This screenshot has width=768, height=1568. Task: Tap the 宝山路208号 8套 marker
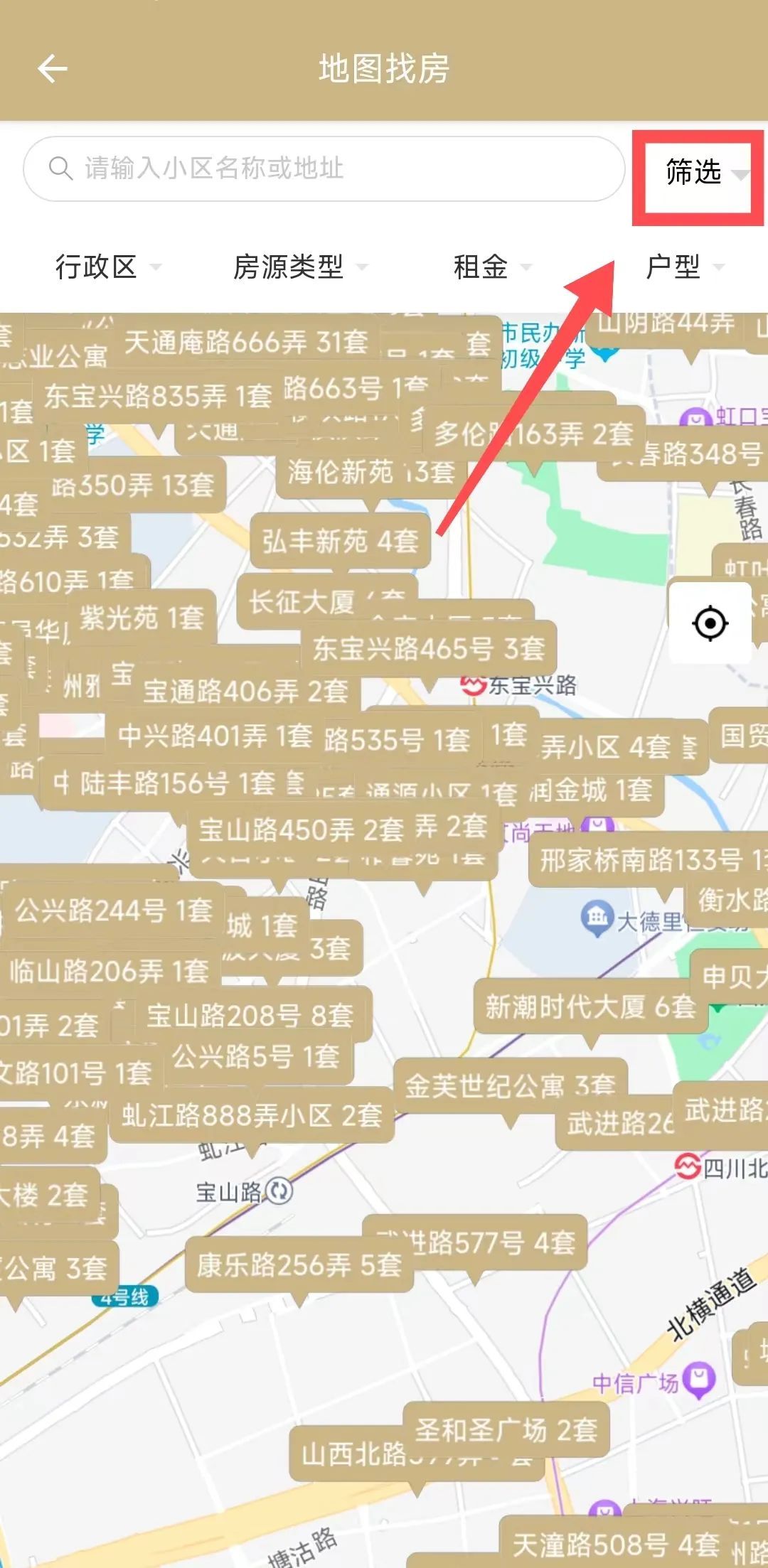[x=250, y=1015]
